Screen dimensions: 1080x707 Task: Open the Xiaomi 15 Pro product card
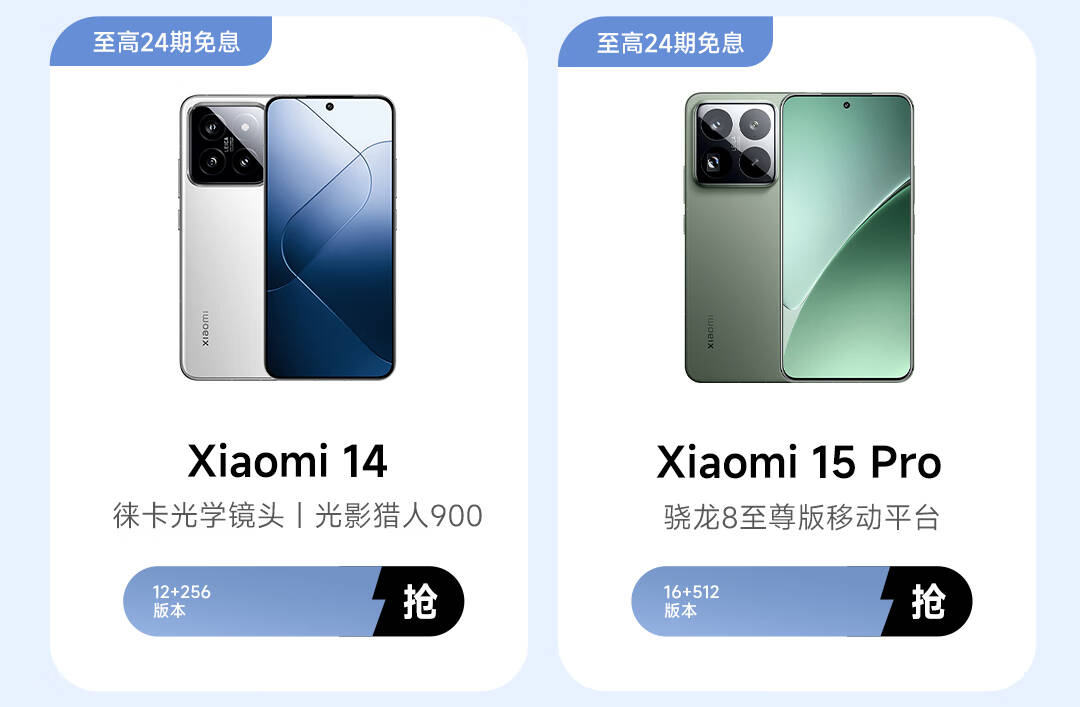[797, 354]
